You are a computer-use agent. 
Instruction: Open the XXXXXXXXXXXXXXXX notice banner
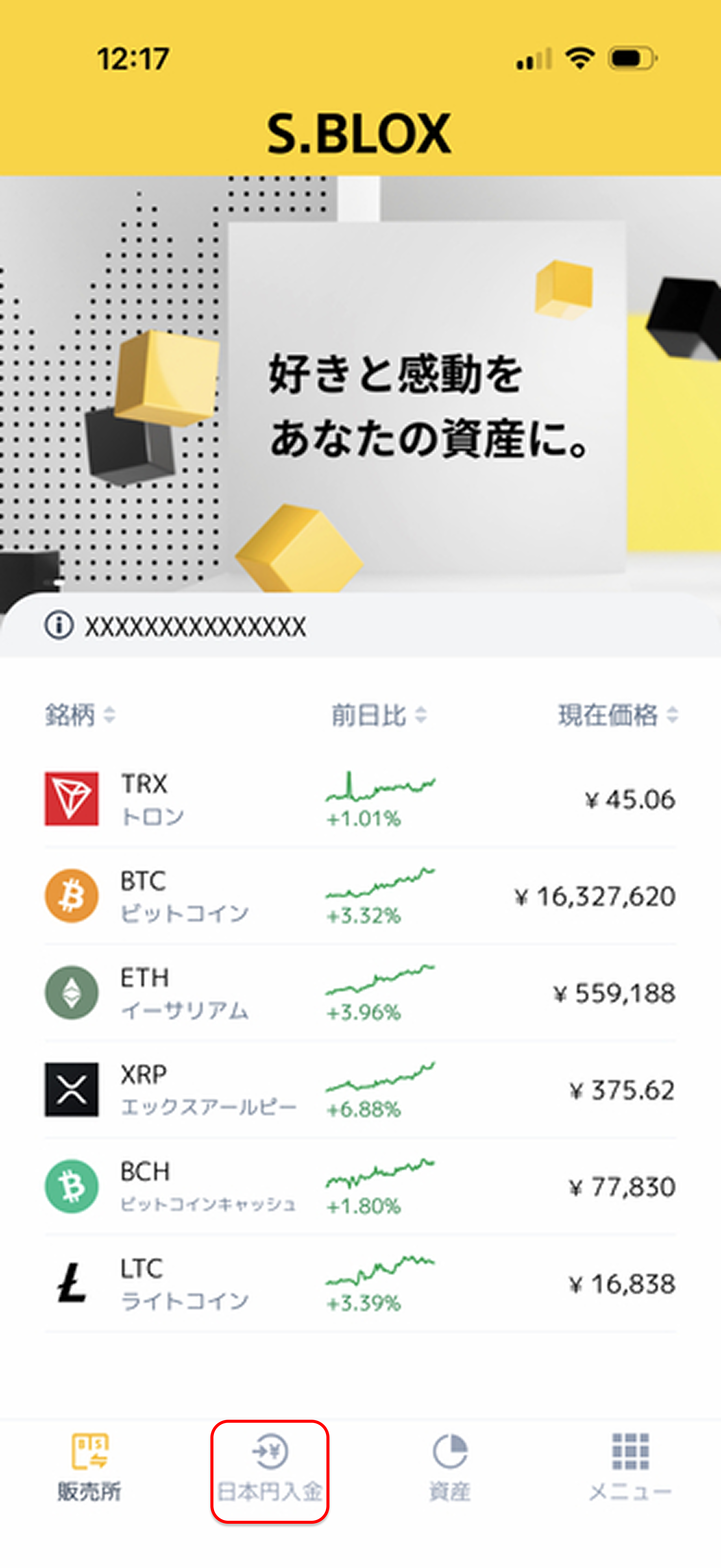pos(244,627)
